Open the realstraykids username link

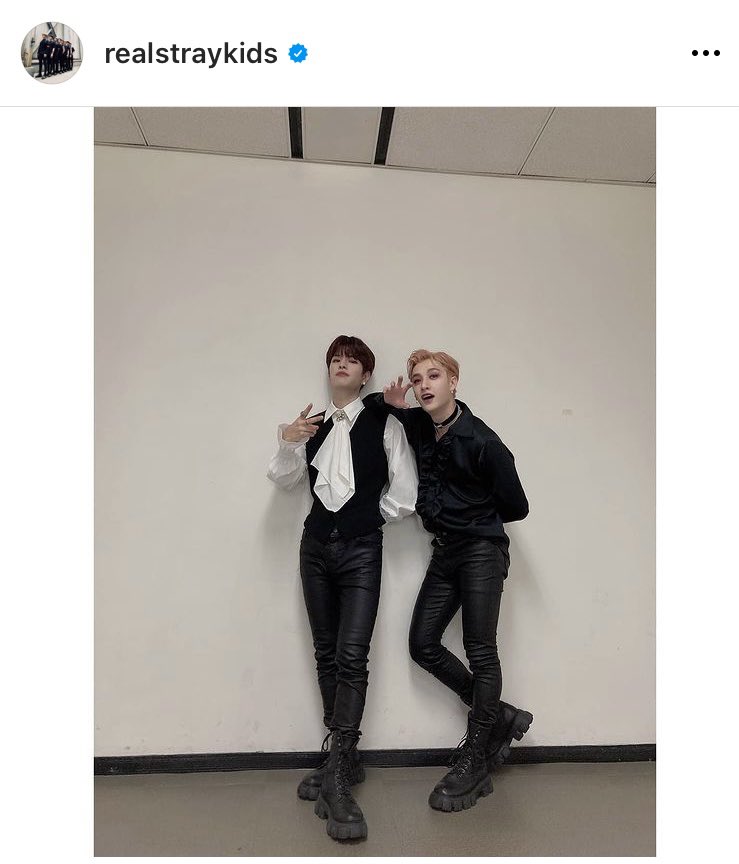190,54
